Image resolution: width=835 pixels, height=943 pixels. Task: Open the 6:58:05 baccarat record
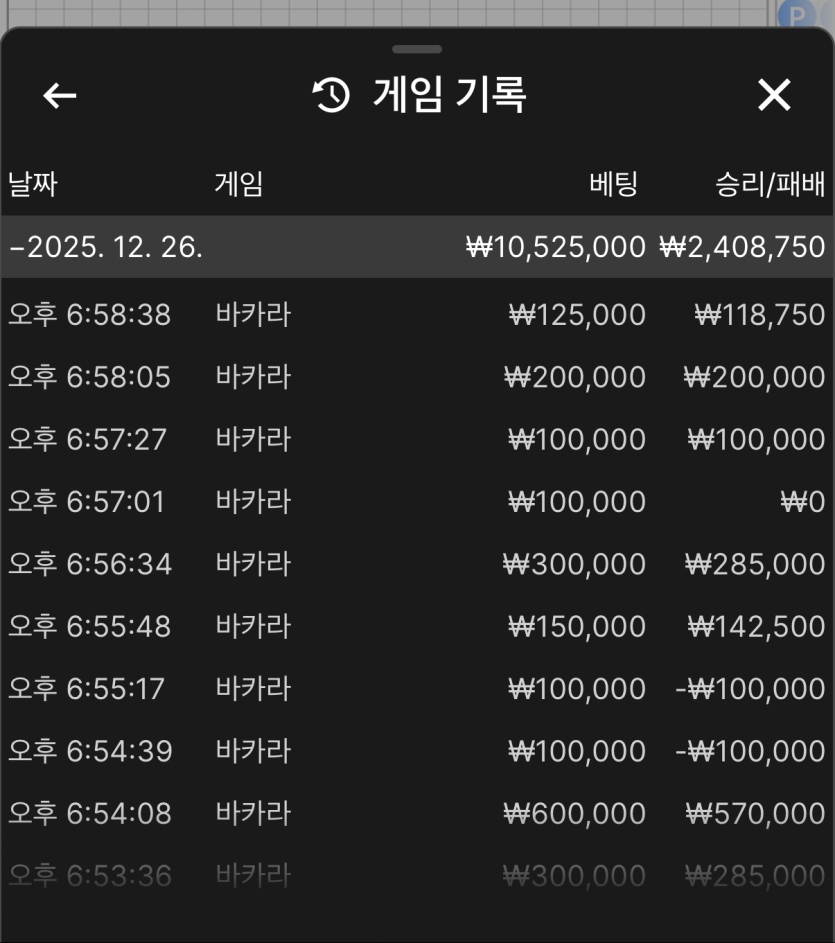pyautogui.click(x=418, y=377)
